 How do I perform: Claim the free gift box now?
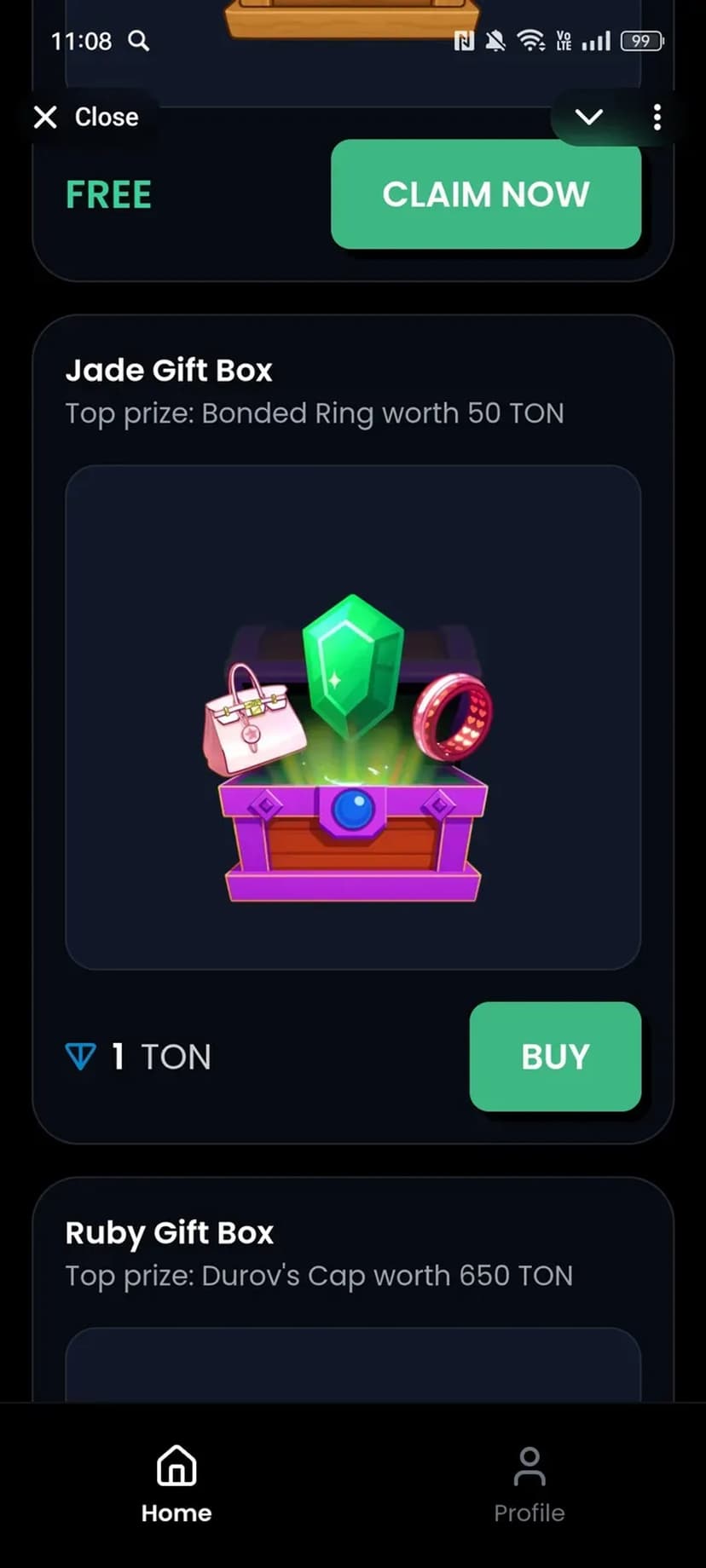pyautogui.click(x=485, y=194)
